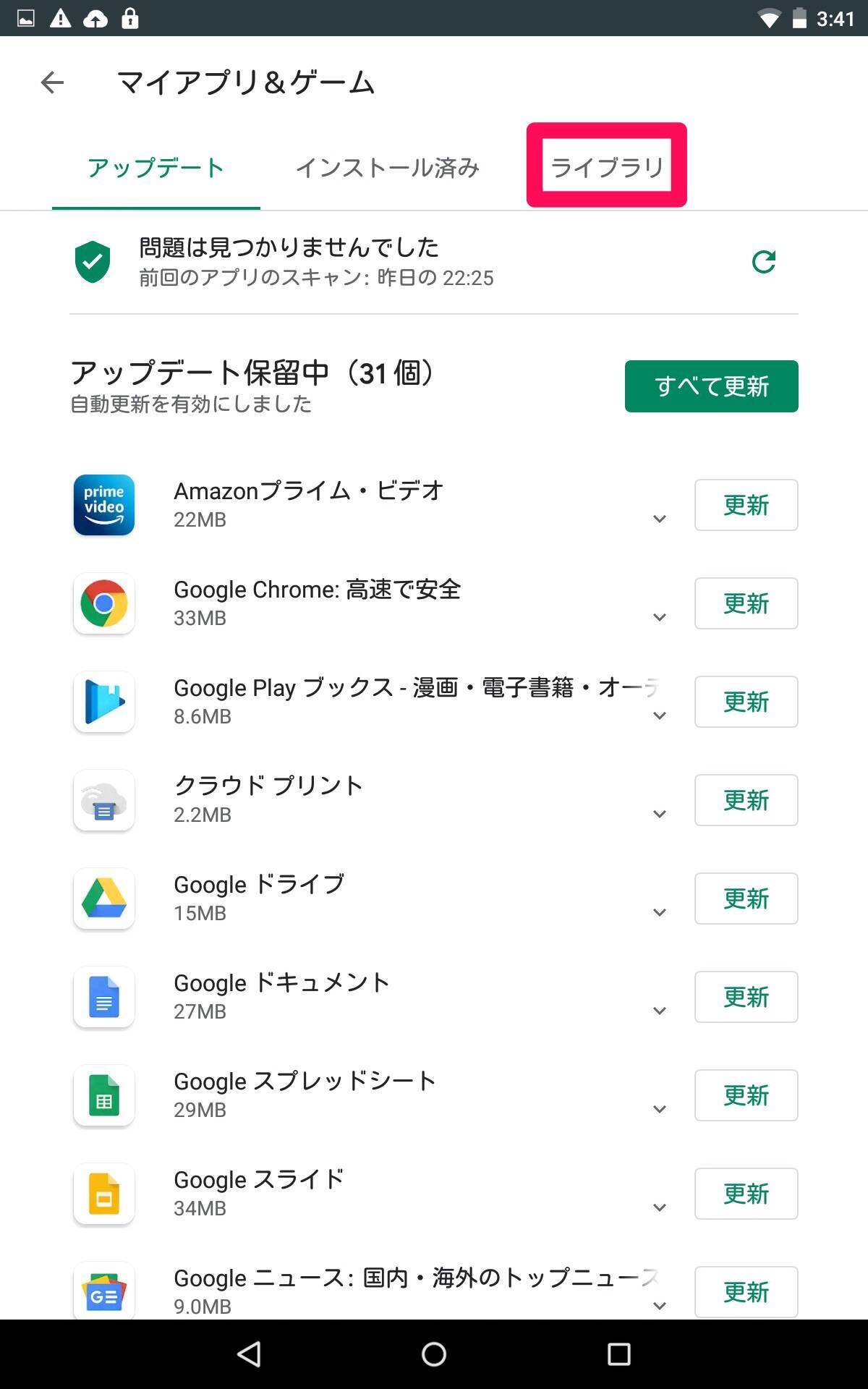Update Google Play ブックス
This screenshot has width=868, height=1389.
[x=746, y=702]
